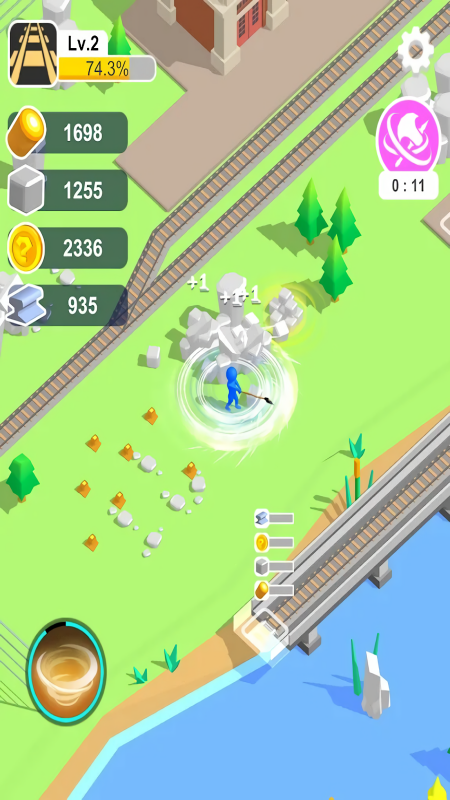The height and width of the screenshot is (800, 450).
Task: Tap the pink rhino boost button
Action: click(408, 137)
